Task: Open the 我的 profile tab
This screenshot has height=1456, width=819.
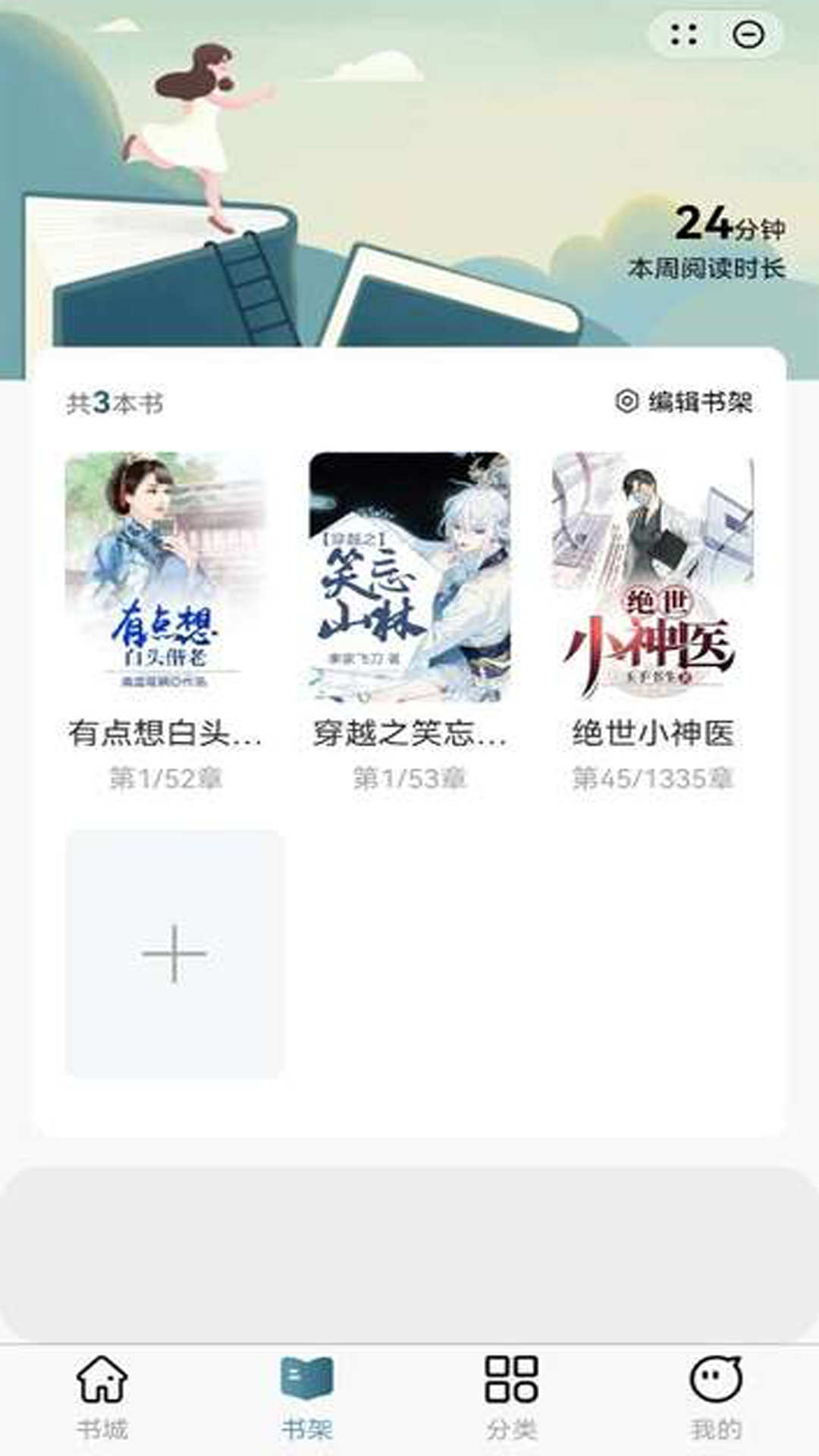Action: [x=716, y=1396]
